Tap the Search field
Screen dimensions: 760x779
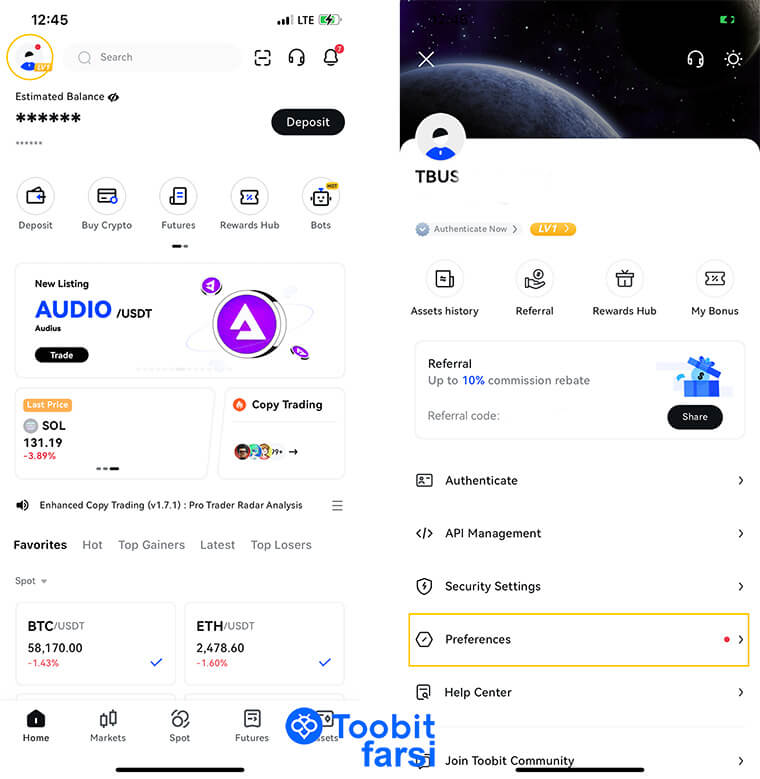(155, 57)
